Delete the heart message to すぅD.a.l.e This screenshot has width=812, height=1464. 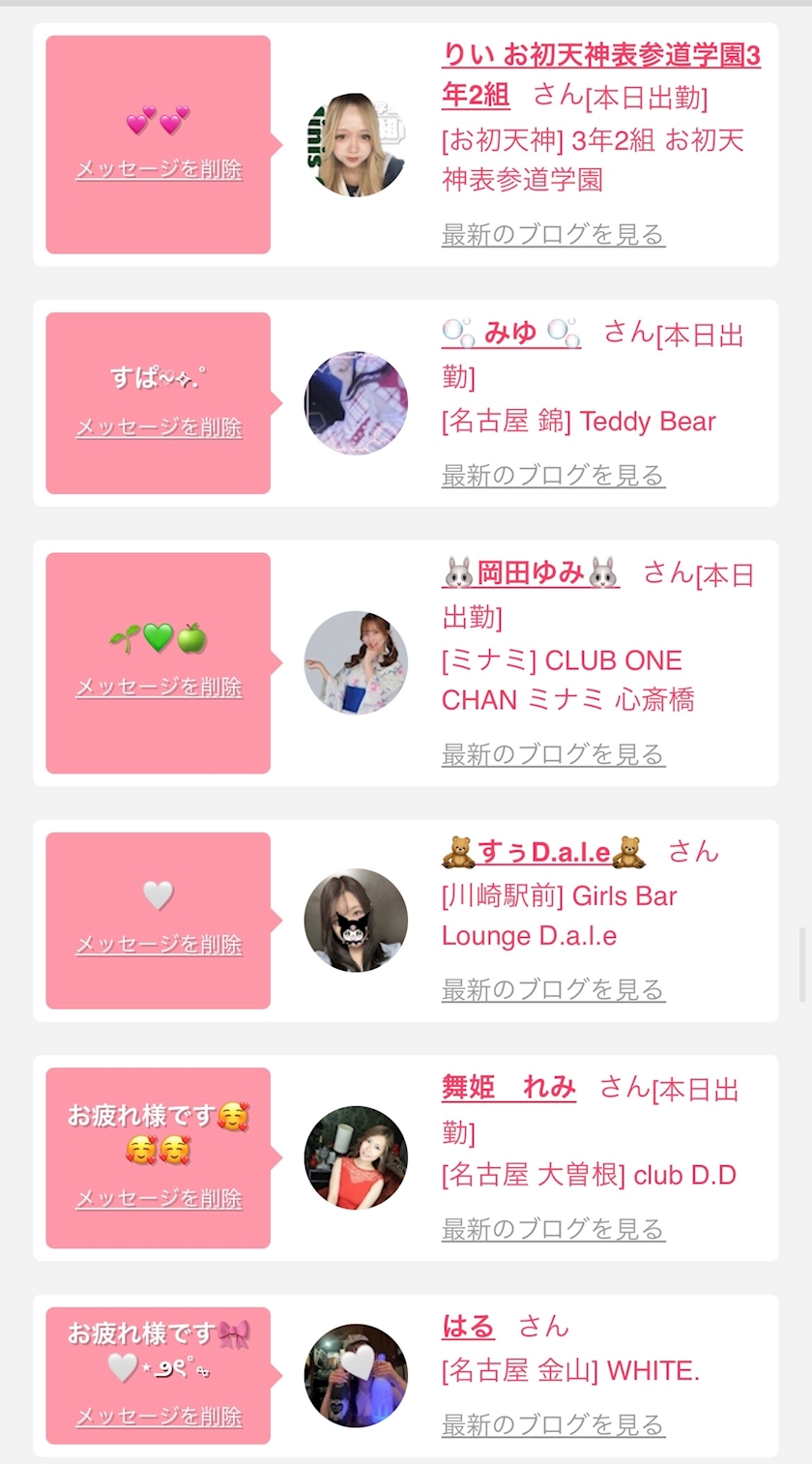tap(159, 945)
